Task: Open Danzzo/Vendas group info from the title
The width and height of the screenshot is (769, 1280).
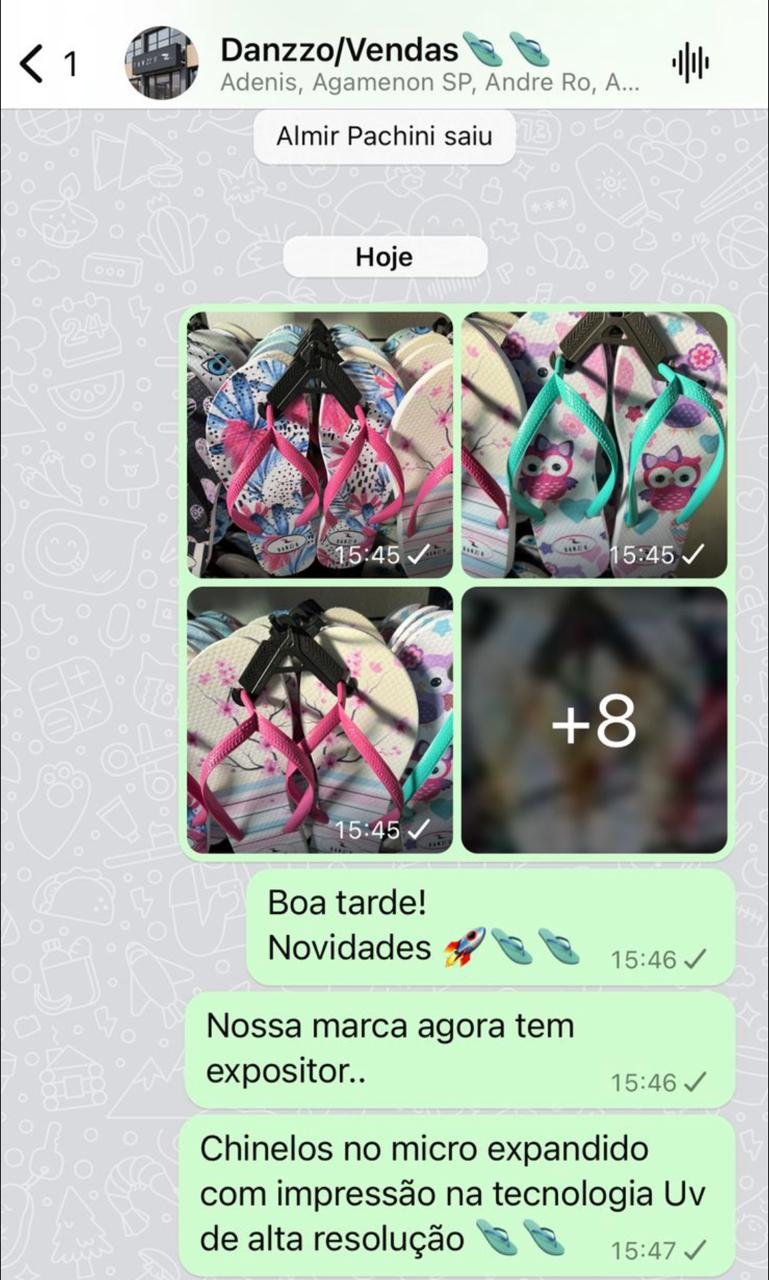Action: (x=340, y=50)
